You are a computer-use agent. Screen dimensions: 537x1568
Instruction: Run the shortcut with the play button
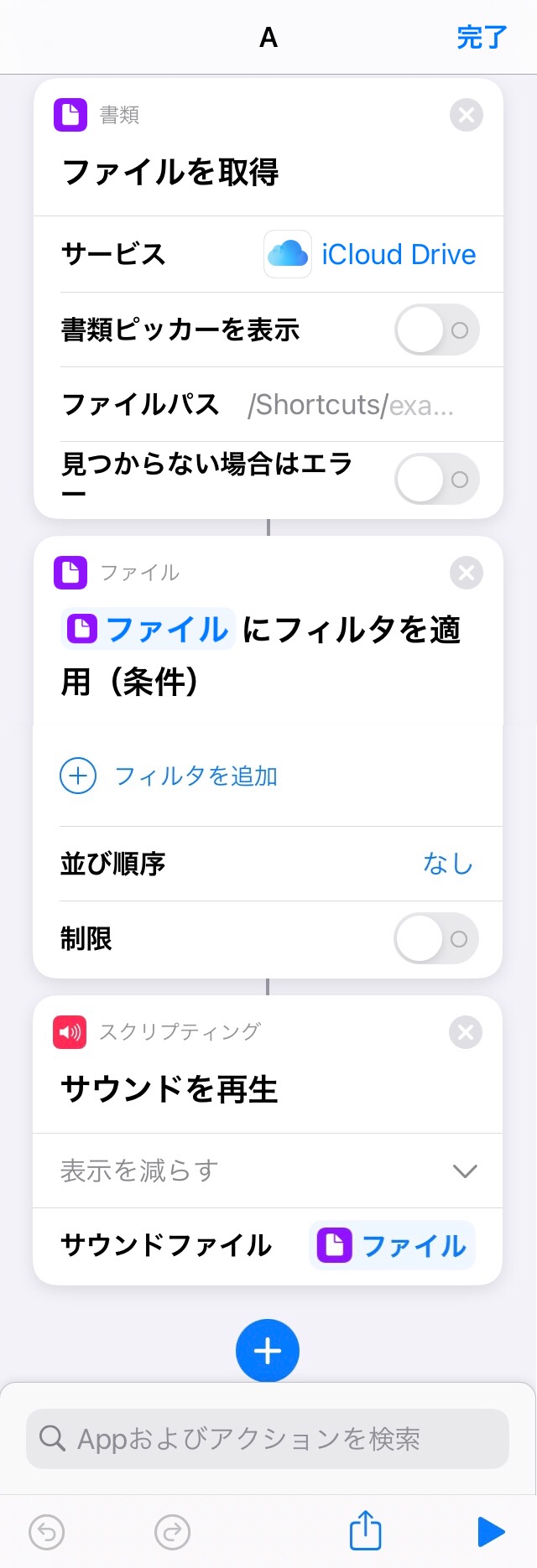490,1531
